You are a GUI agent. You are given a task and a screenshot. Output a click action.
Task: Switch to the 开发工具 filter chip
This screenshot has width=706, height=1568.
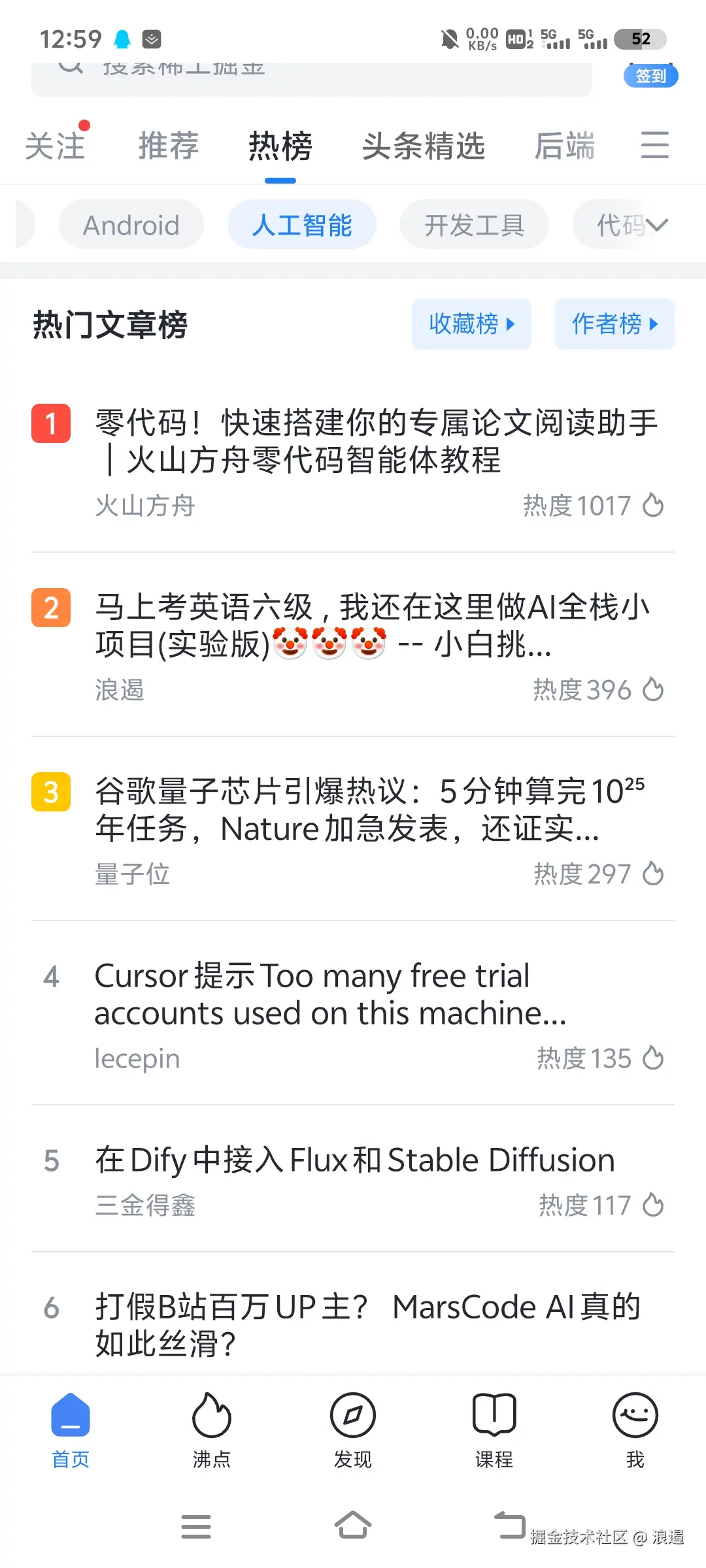point(474,224)
